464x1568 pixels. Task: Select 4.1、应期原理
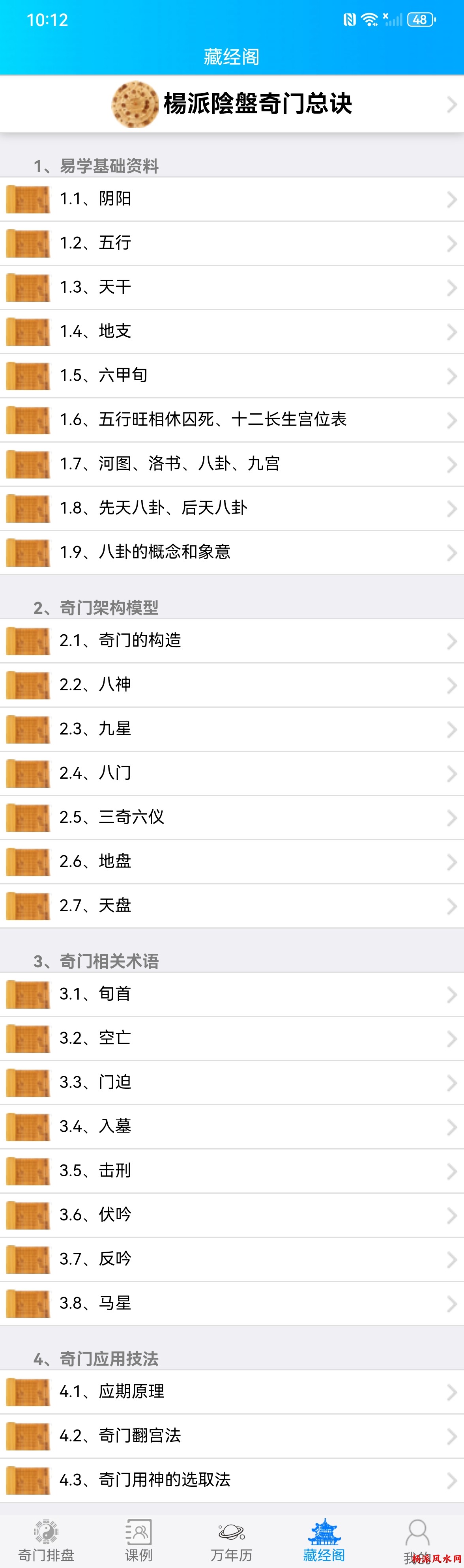[232, 1392]
